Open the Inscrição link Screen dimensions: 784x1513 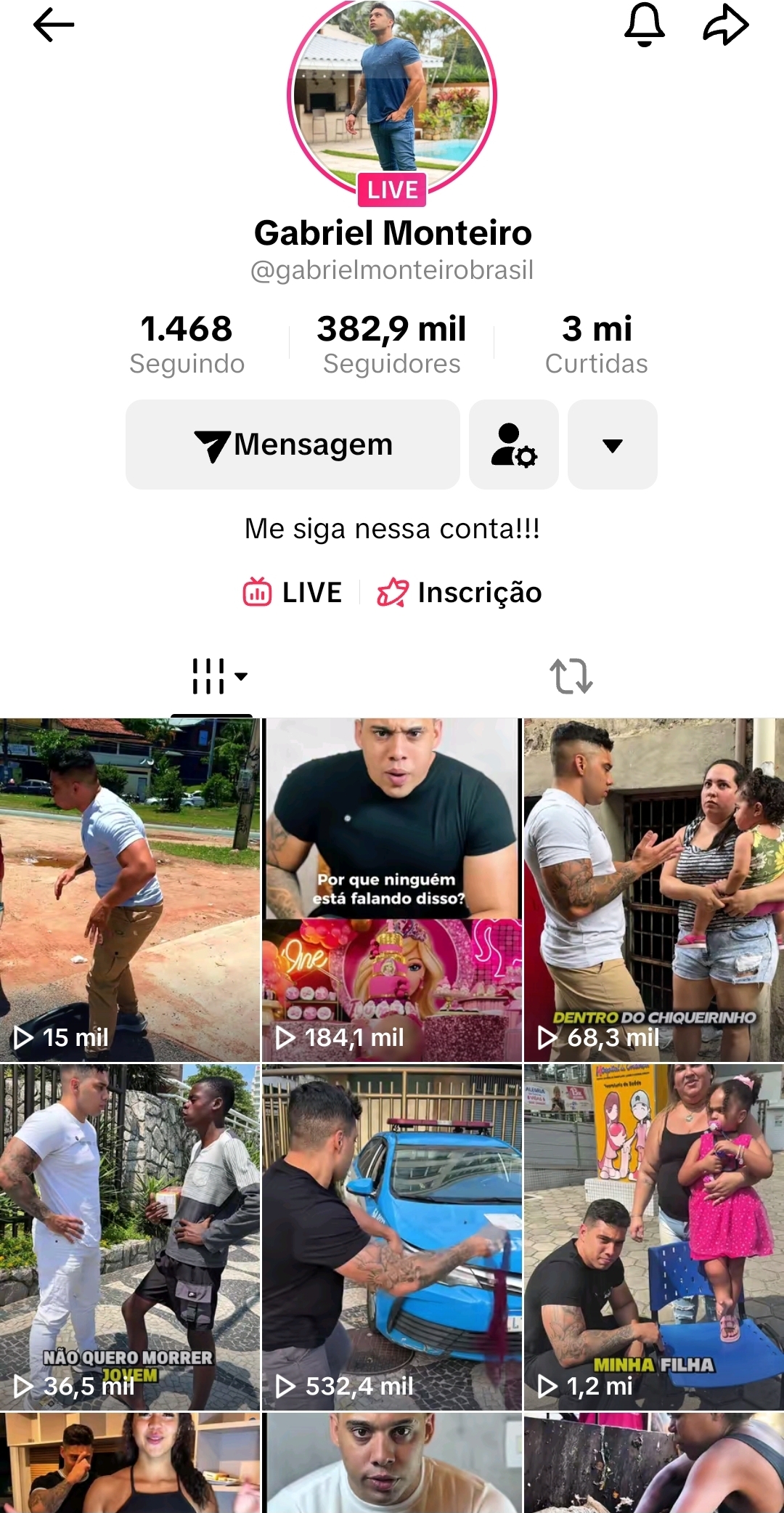pyautogui.click(x=460, y=593)
